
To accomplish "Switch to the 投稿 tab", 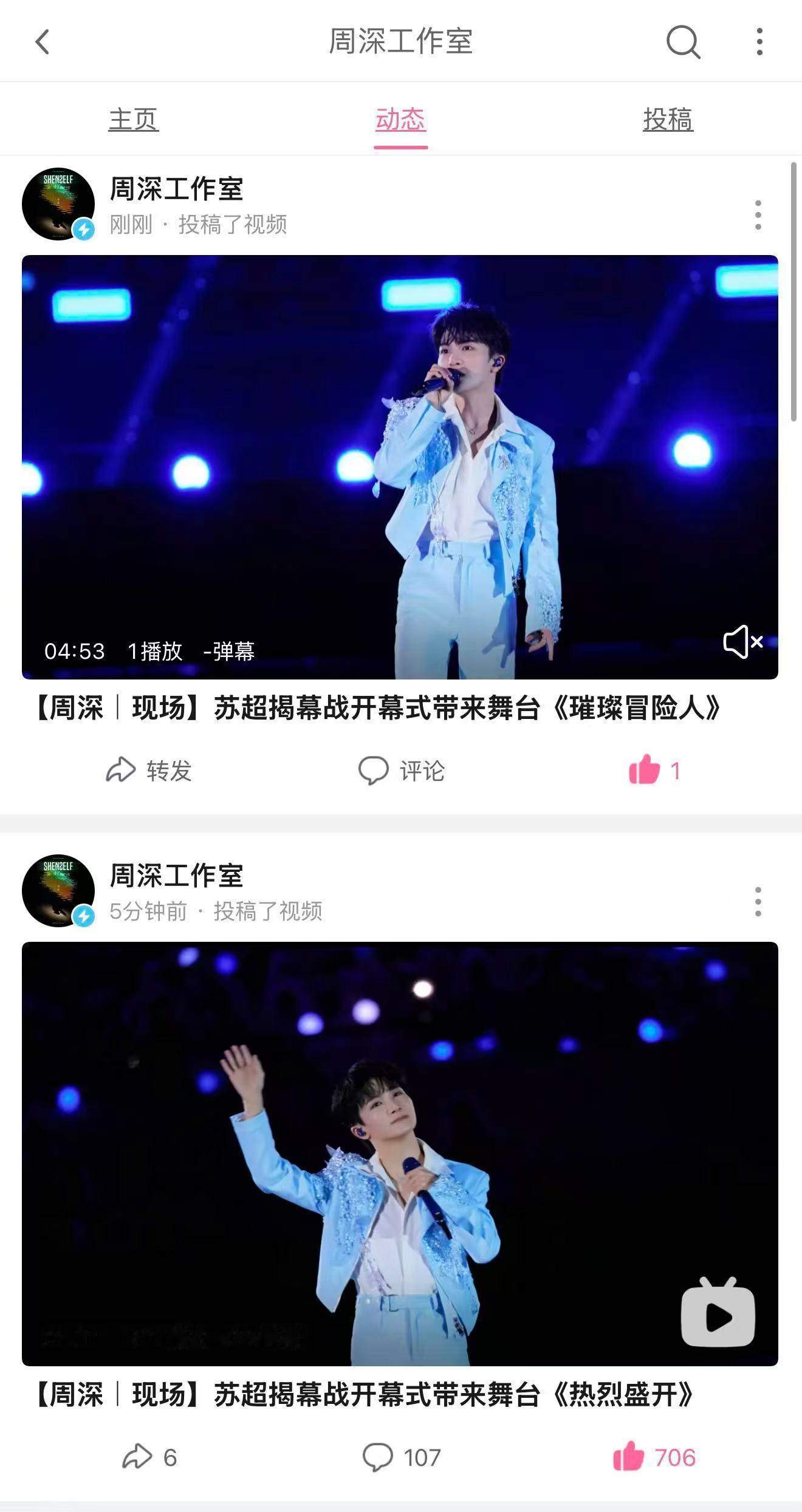I will pos(668,120).
